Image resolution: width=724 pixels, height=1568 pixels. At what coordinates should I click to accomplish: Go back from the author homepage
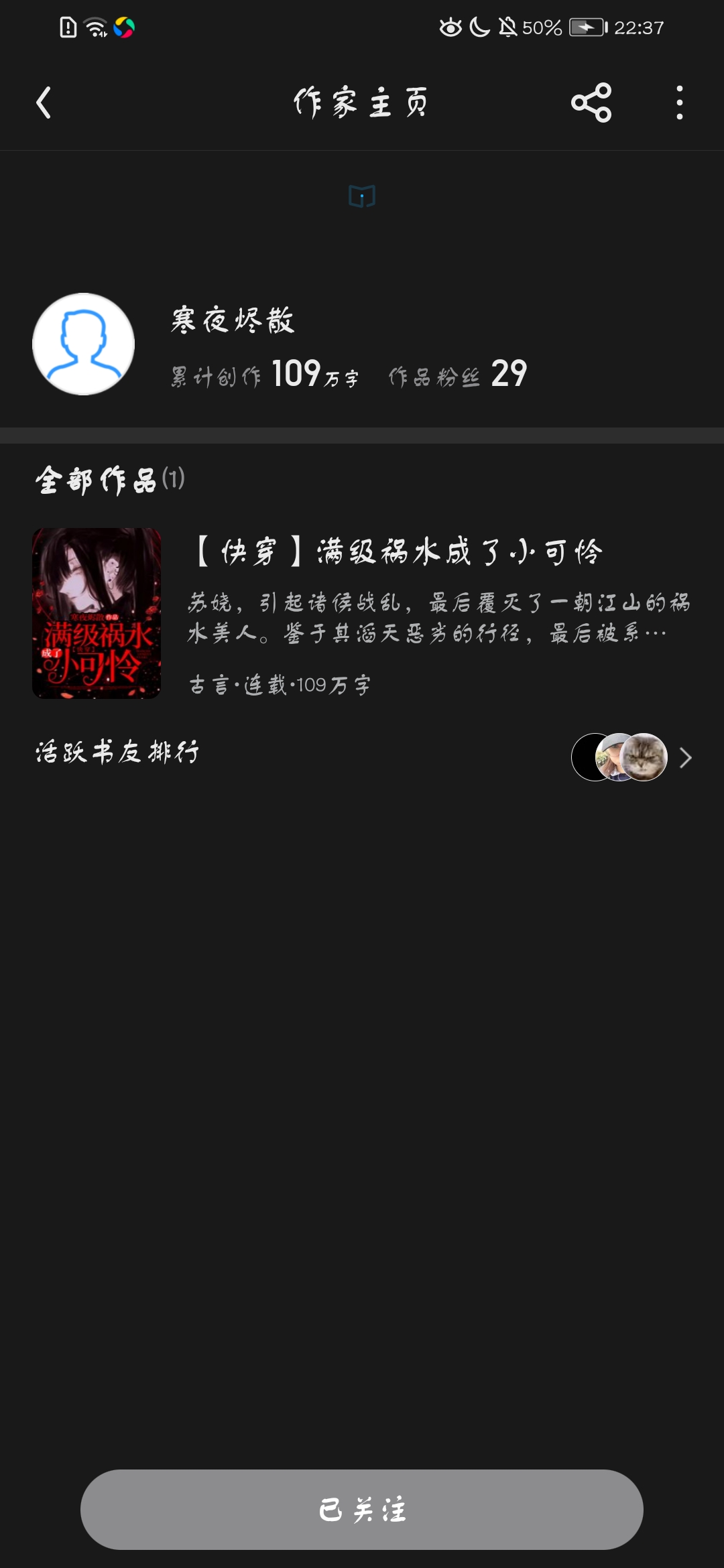pyautogui.click(x=44, y=103)
